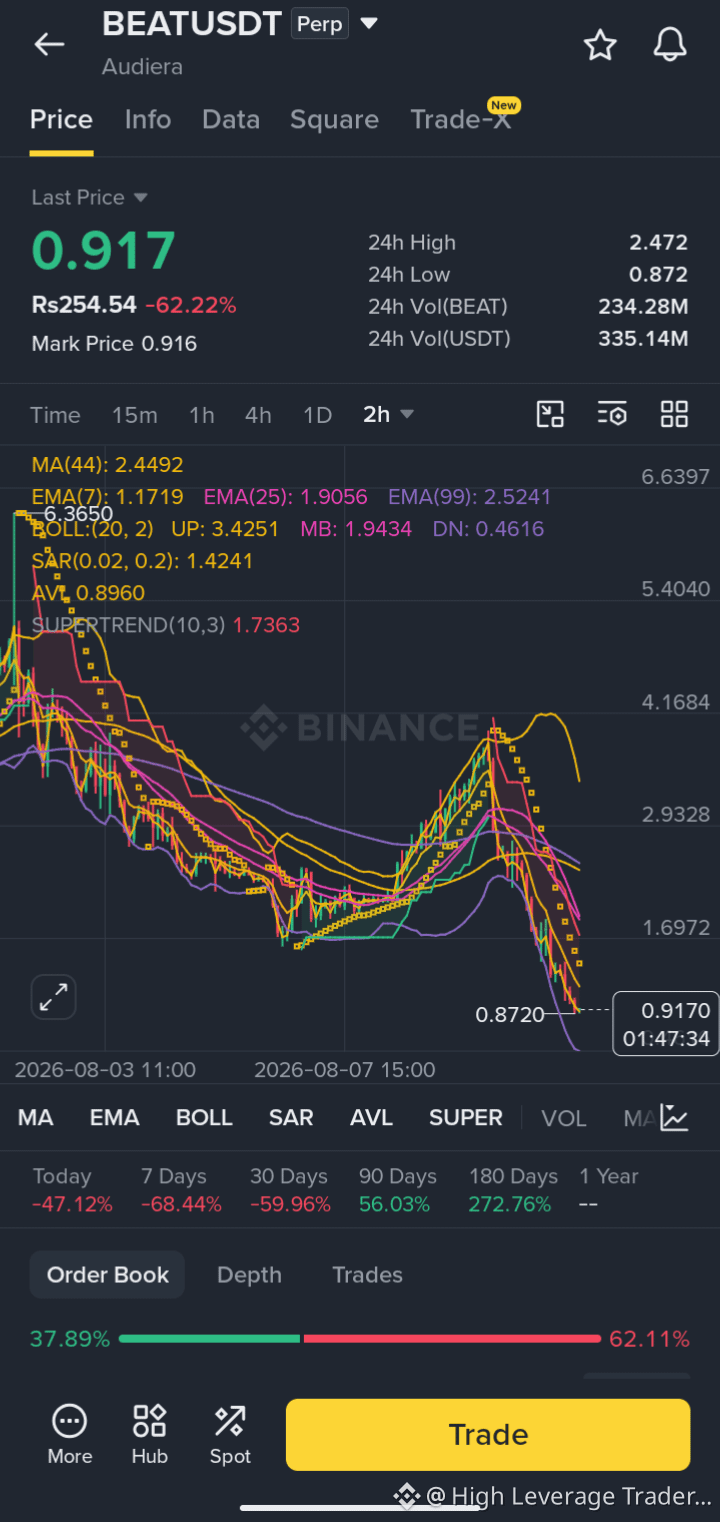Switch to the Info tab
The width and height of the screenshot is (720, 1522).
[148, 120]
